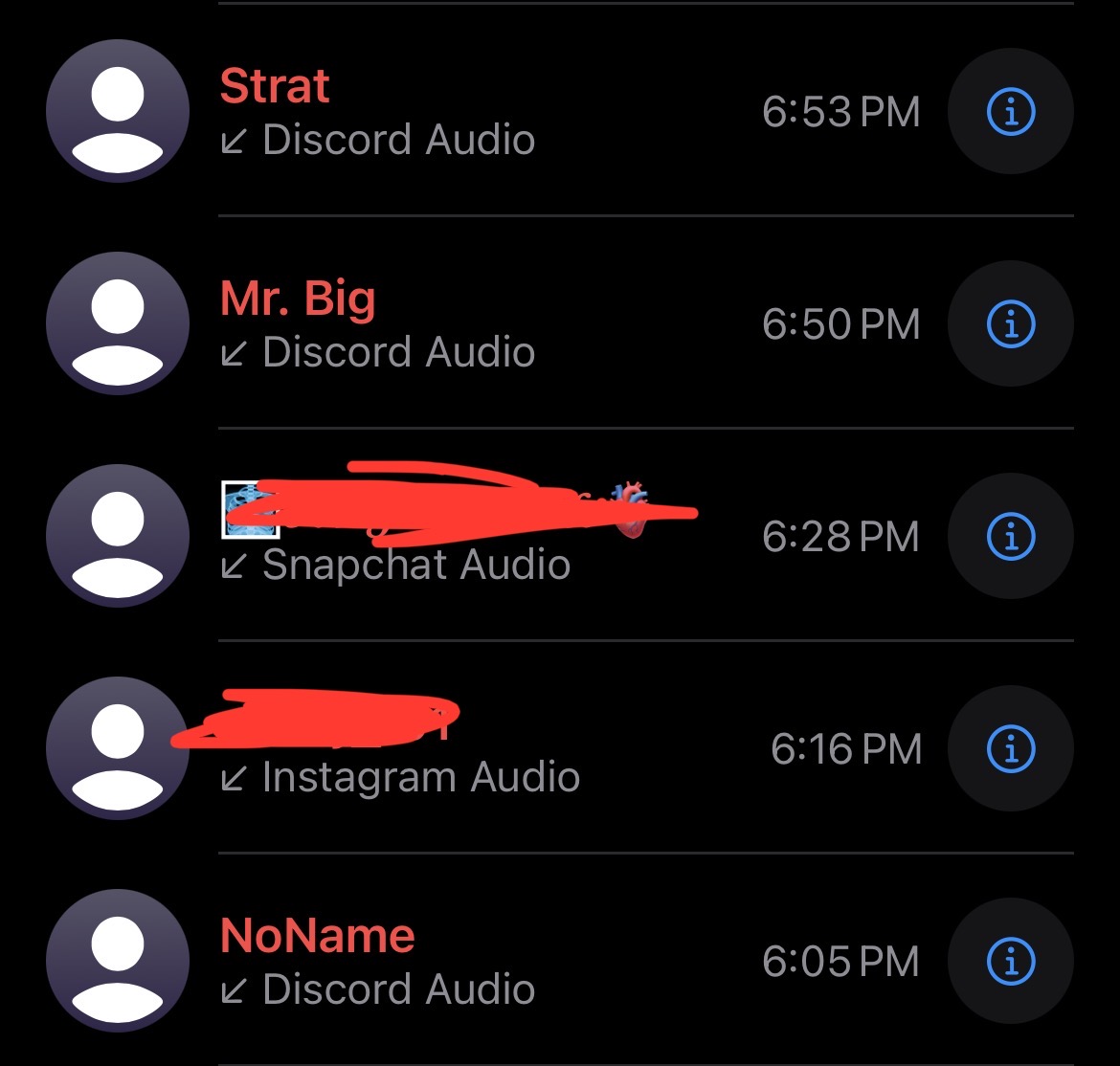View info for the Snapchat Audio call

pyautogui.click(x=1010, y=537)
